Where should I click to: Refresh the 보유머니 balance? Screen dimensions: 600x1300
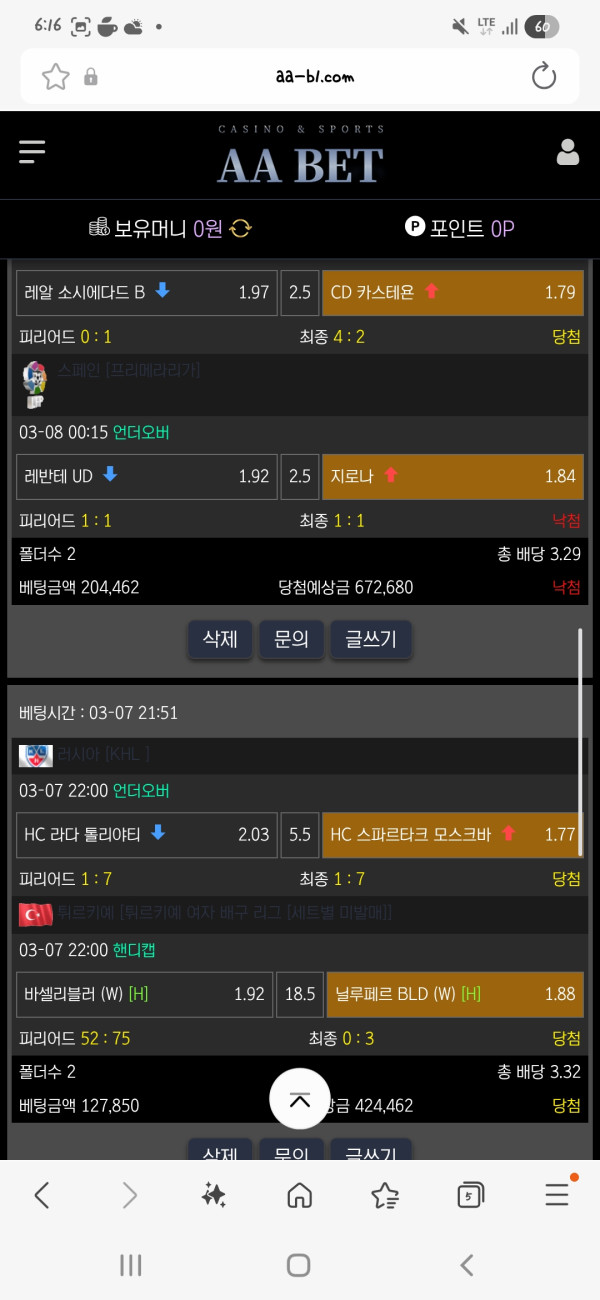point(240,229)
